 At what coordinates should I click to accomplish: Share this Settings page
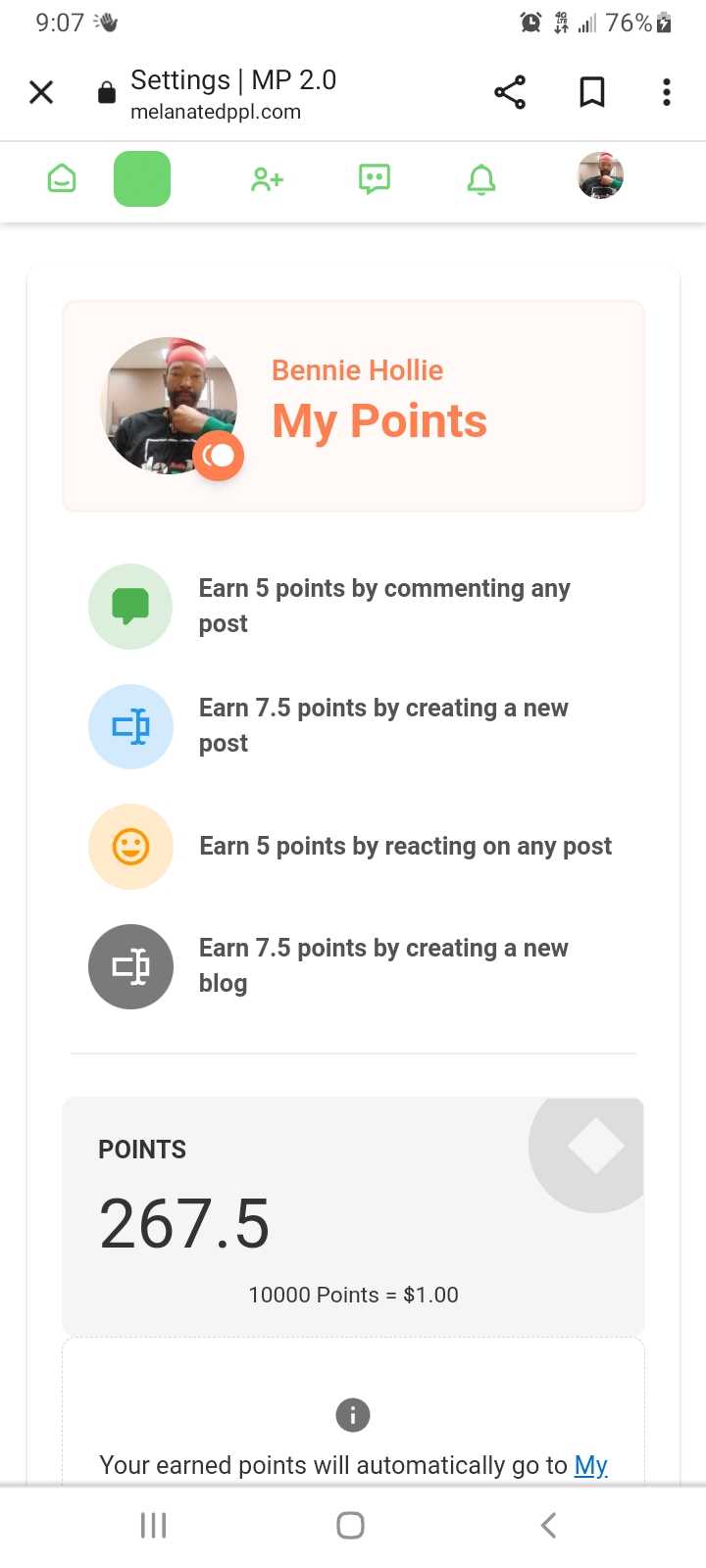510,92
